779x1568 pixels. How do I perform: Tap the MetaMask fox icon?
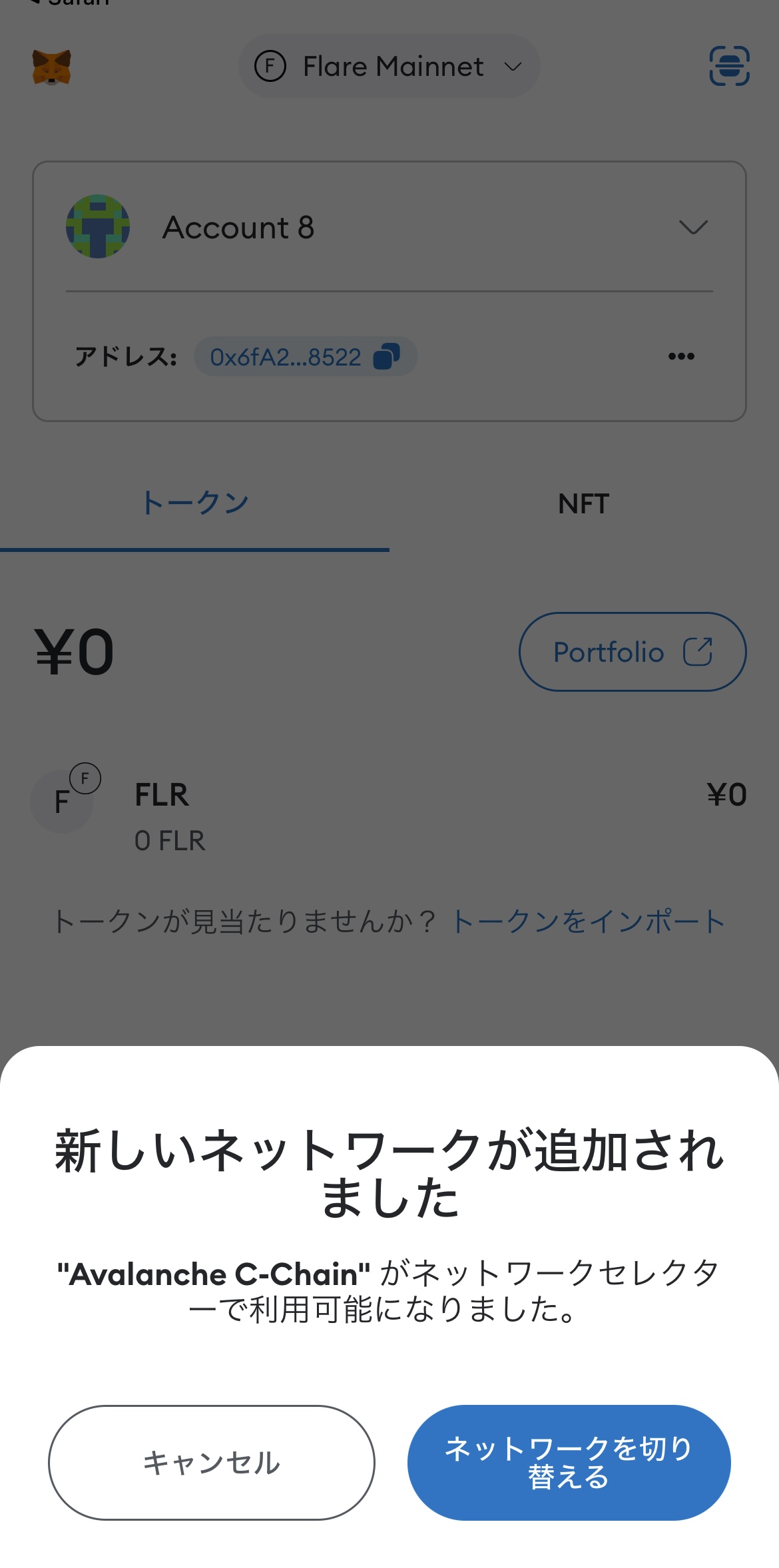click(x=51, y=67)
